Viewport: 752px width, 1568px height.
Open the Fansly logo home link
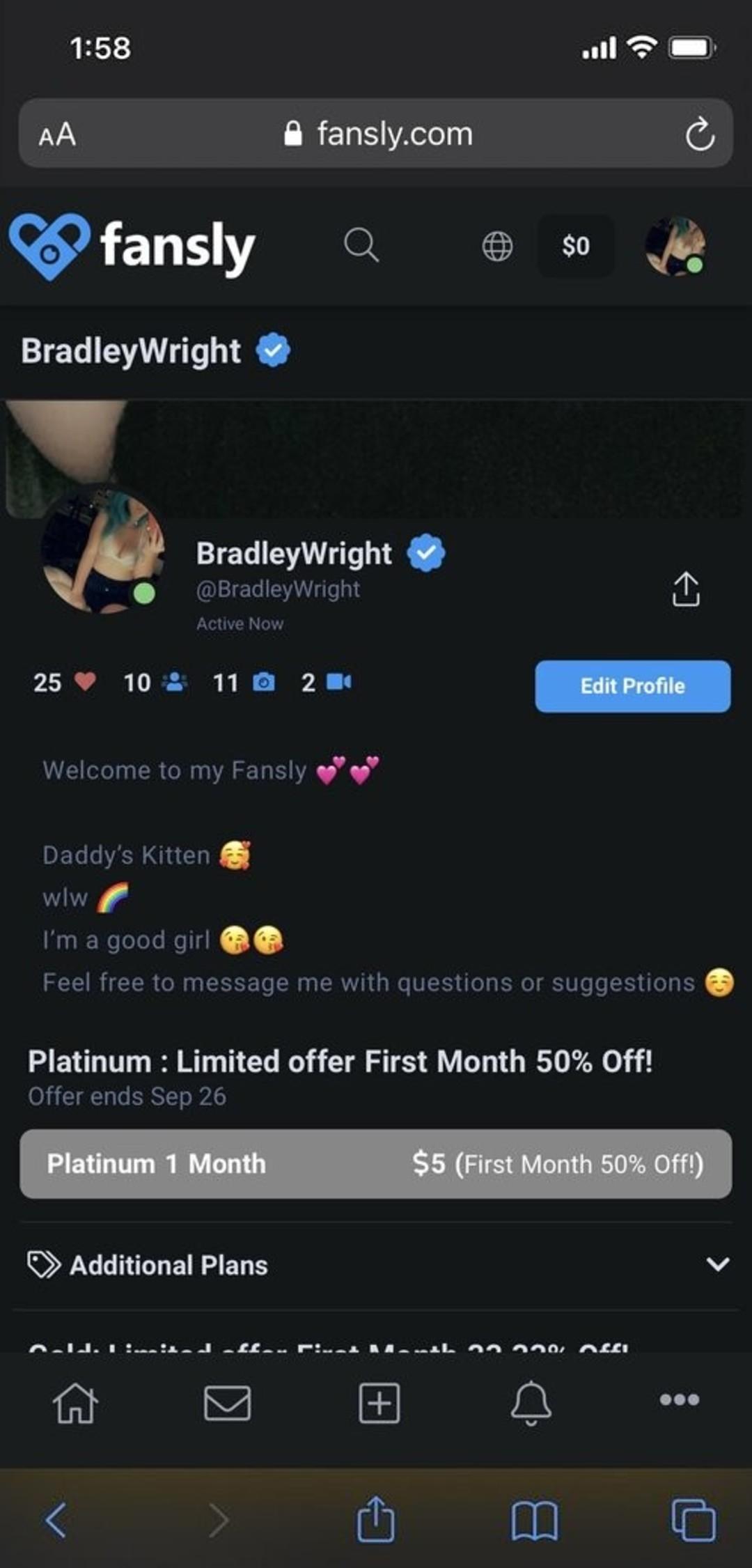tap(132, 246)
